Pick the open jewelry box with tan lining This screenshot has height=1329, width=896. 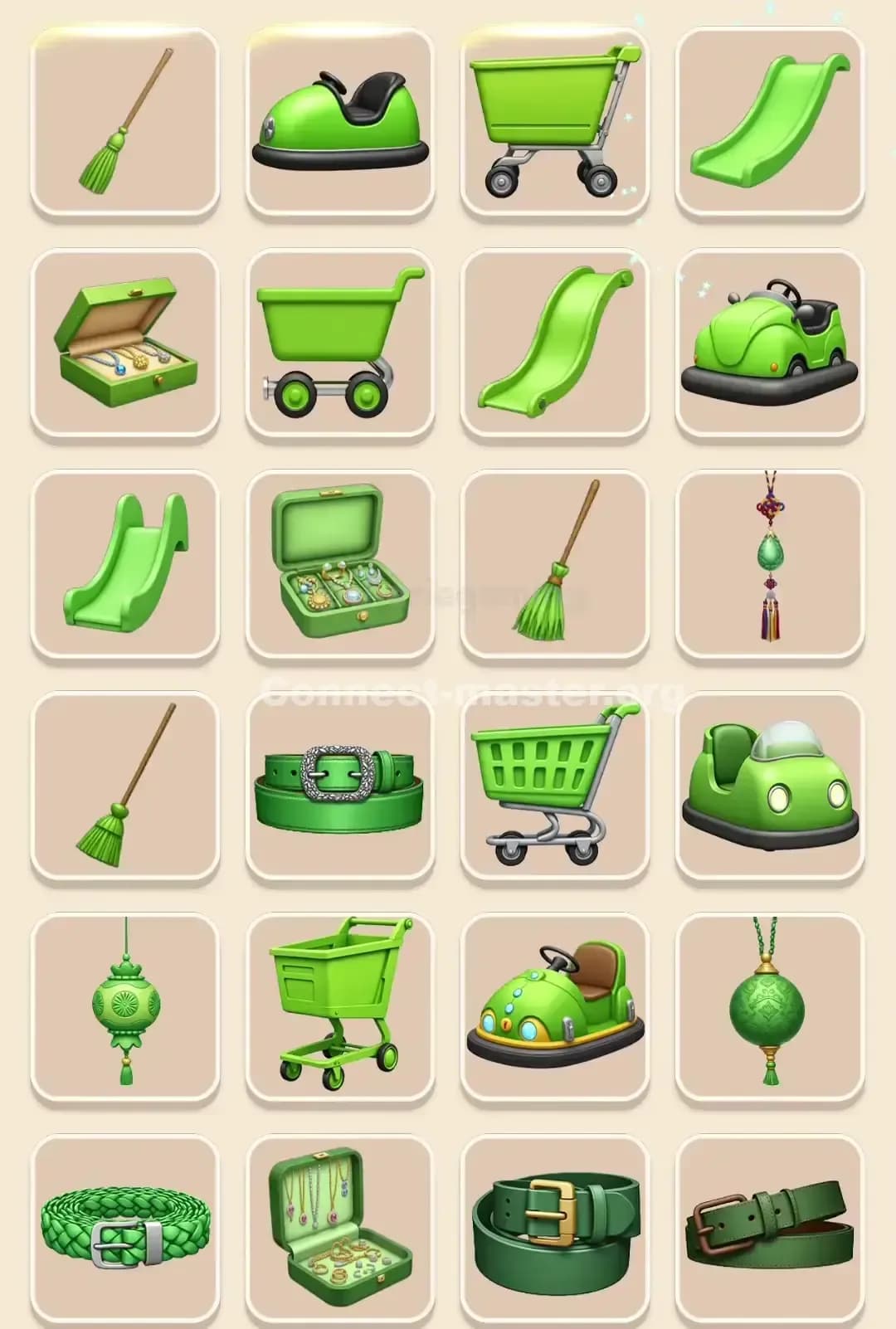(x=125, y=343)
